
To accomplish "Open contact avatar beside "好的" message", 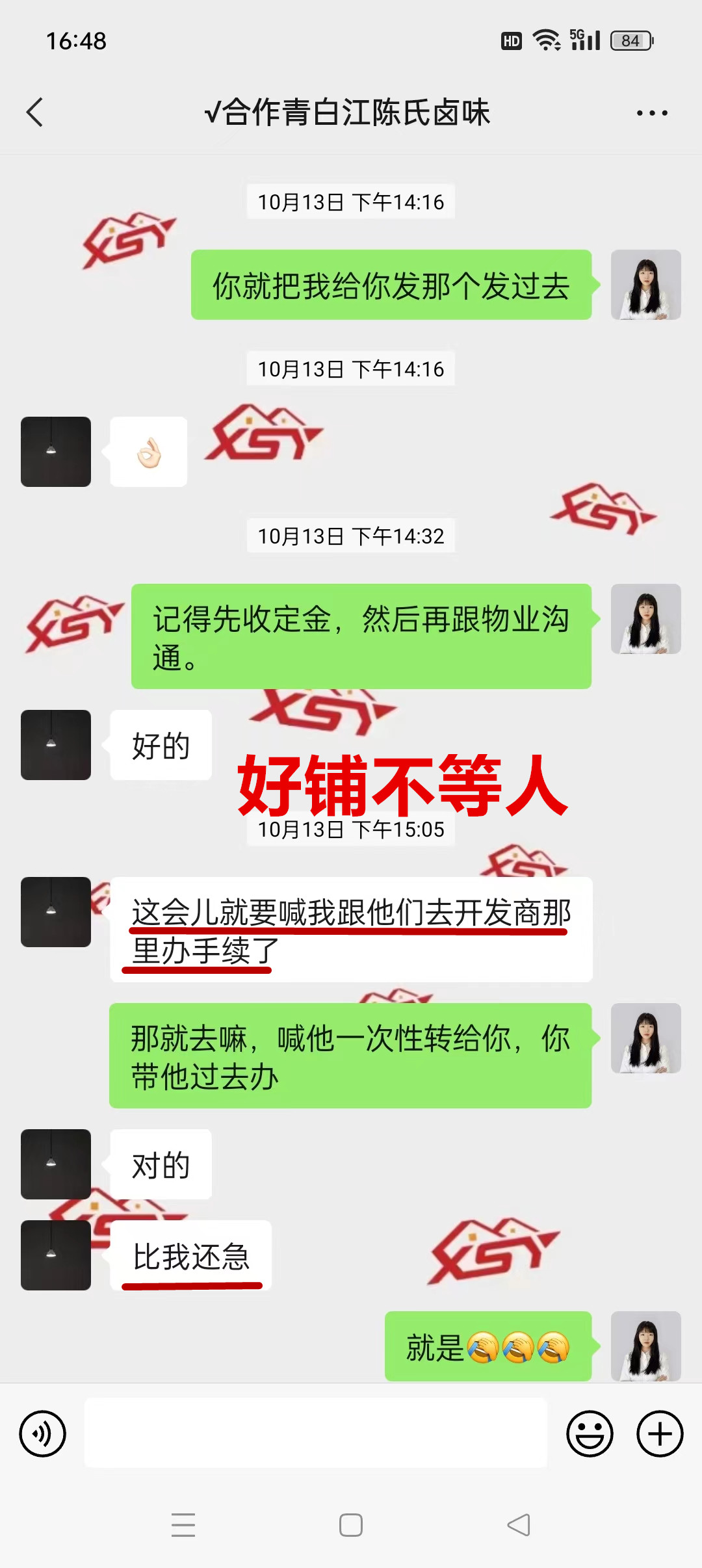I will (x=56, y=745).
